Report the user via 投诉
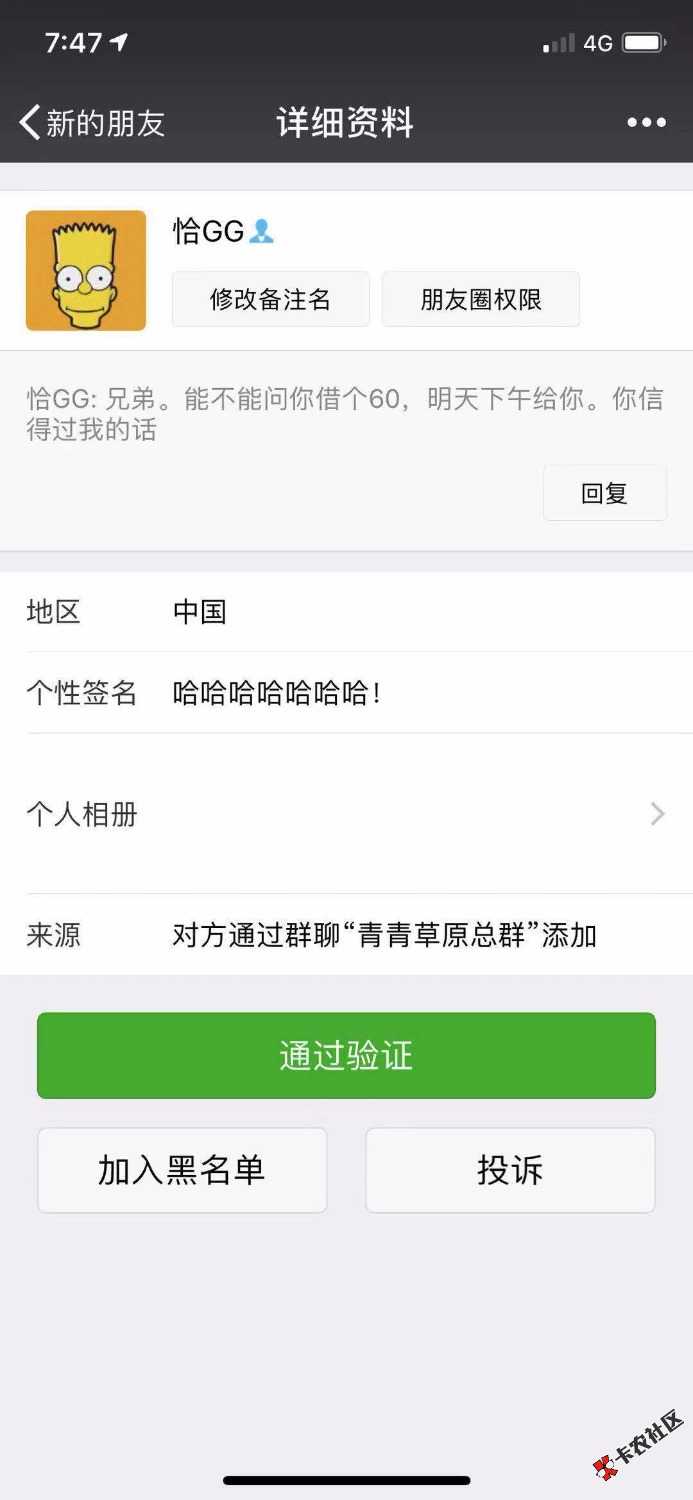 (x=510, y=1170)
